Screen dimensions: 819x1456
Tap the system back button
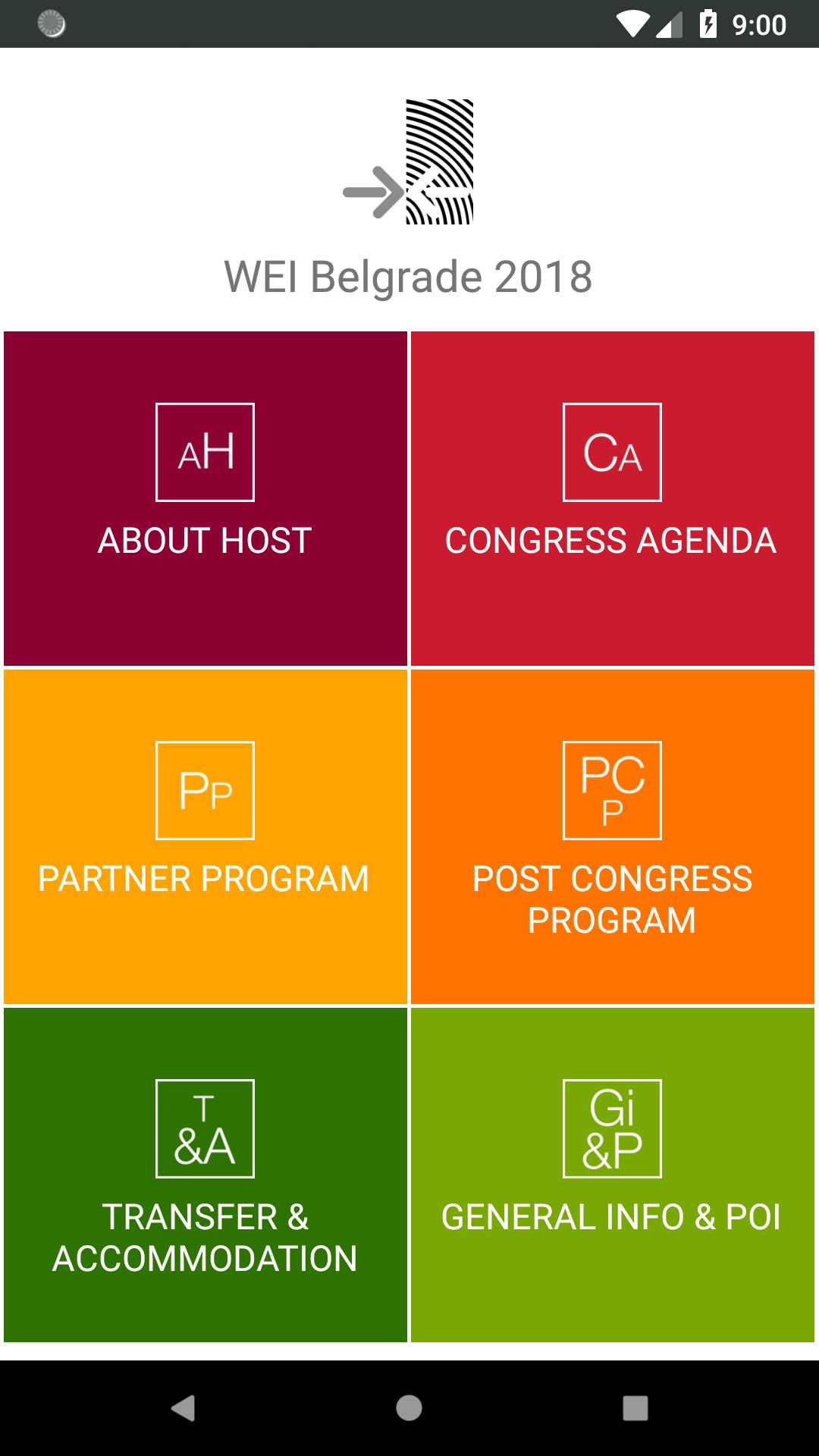point(183,1408)
